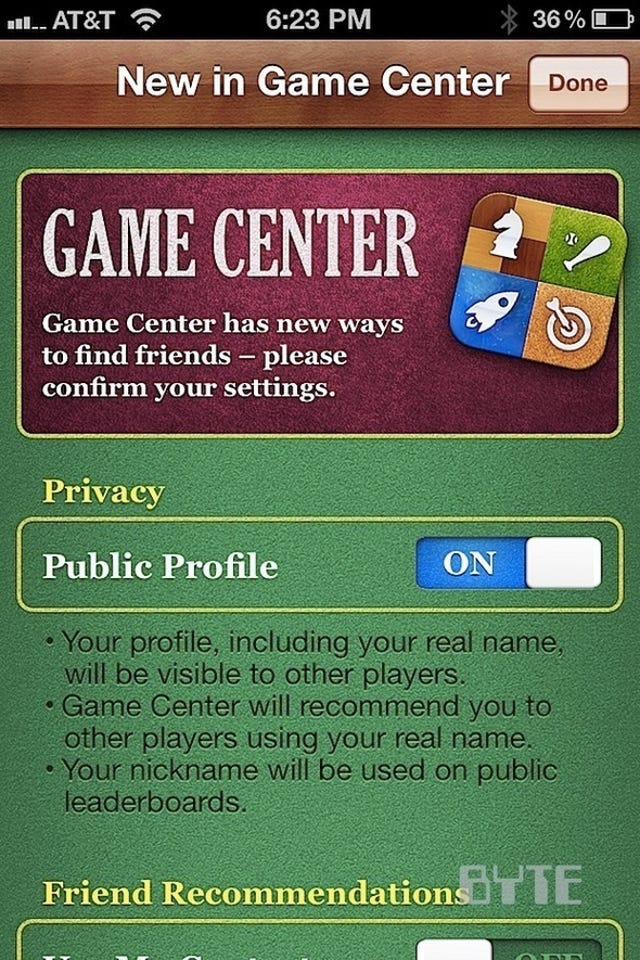640x960 pixels.
Task: Toggle the Friend Recommendations contacts switch
Action: point(508,948)
